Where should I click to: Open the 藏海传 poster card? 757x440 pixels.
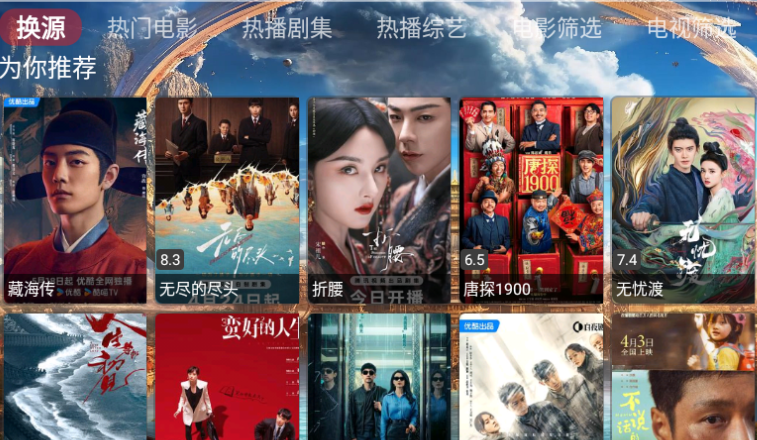[75, 200]
